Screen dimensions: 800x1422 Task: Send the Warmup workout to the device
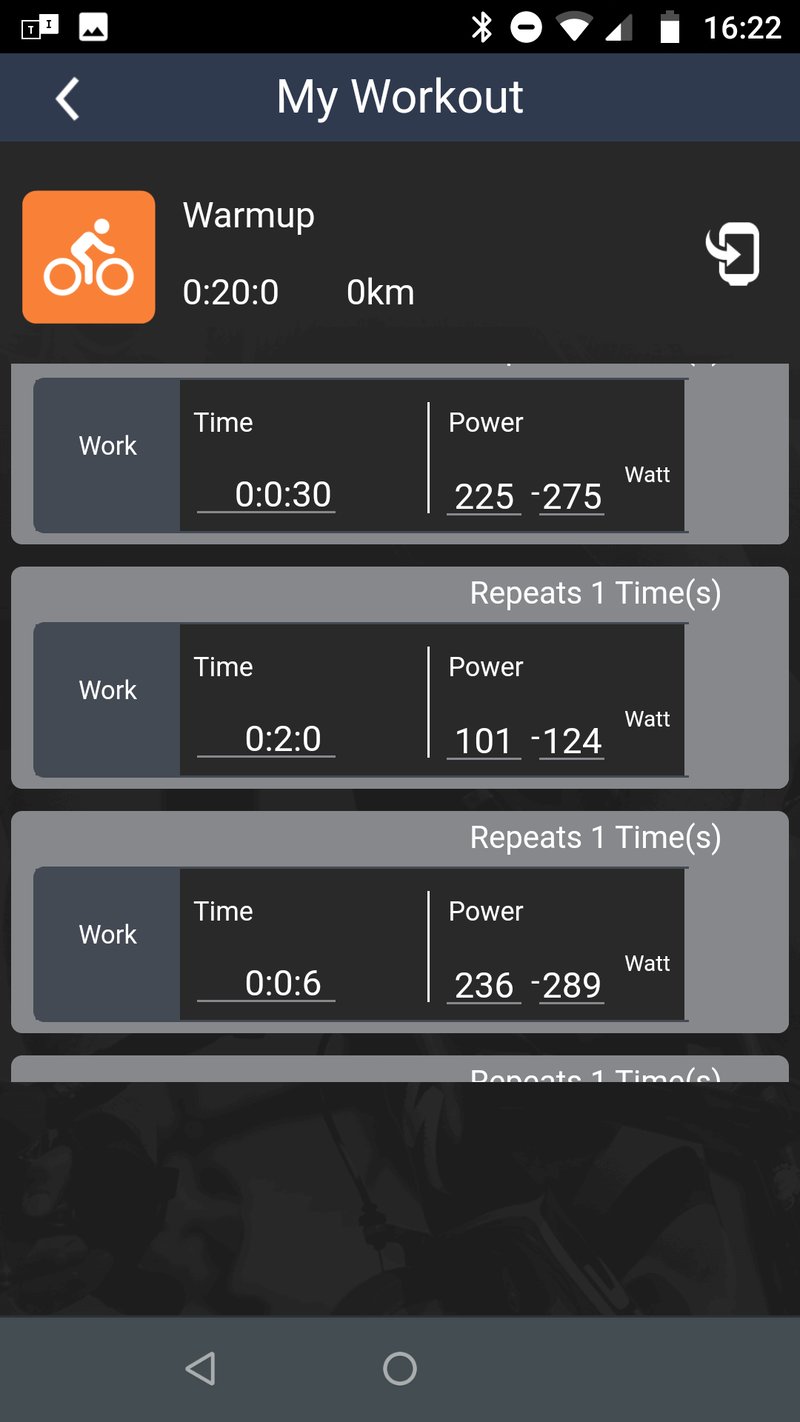(x=733, y=254)
